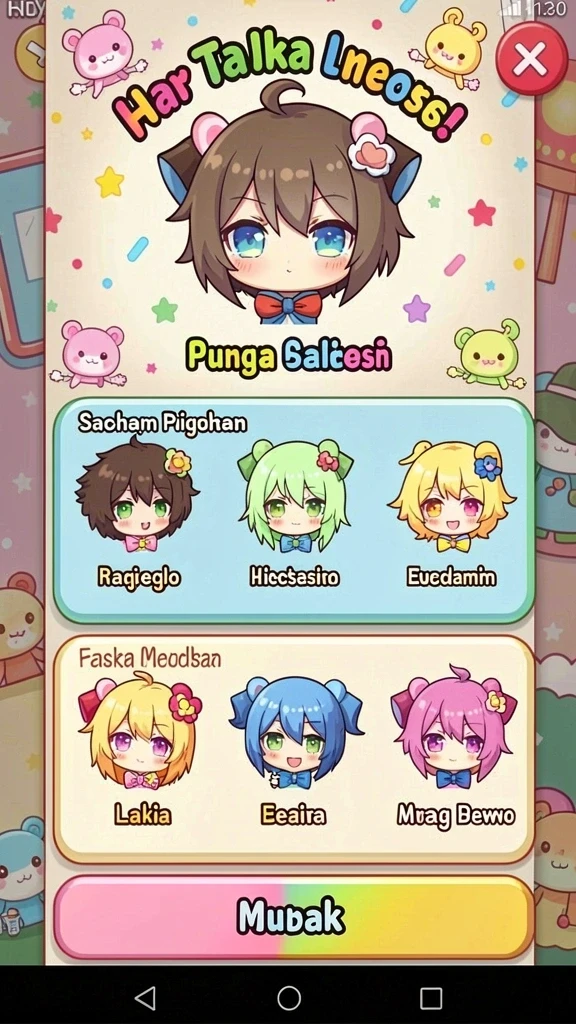Choose the blue-haired Eeaira character
Viewport: 576px width, 1024px height.
tap(295, 751)
